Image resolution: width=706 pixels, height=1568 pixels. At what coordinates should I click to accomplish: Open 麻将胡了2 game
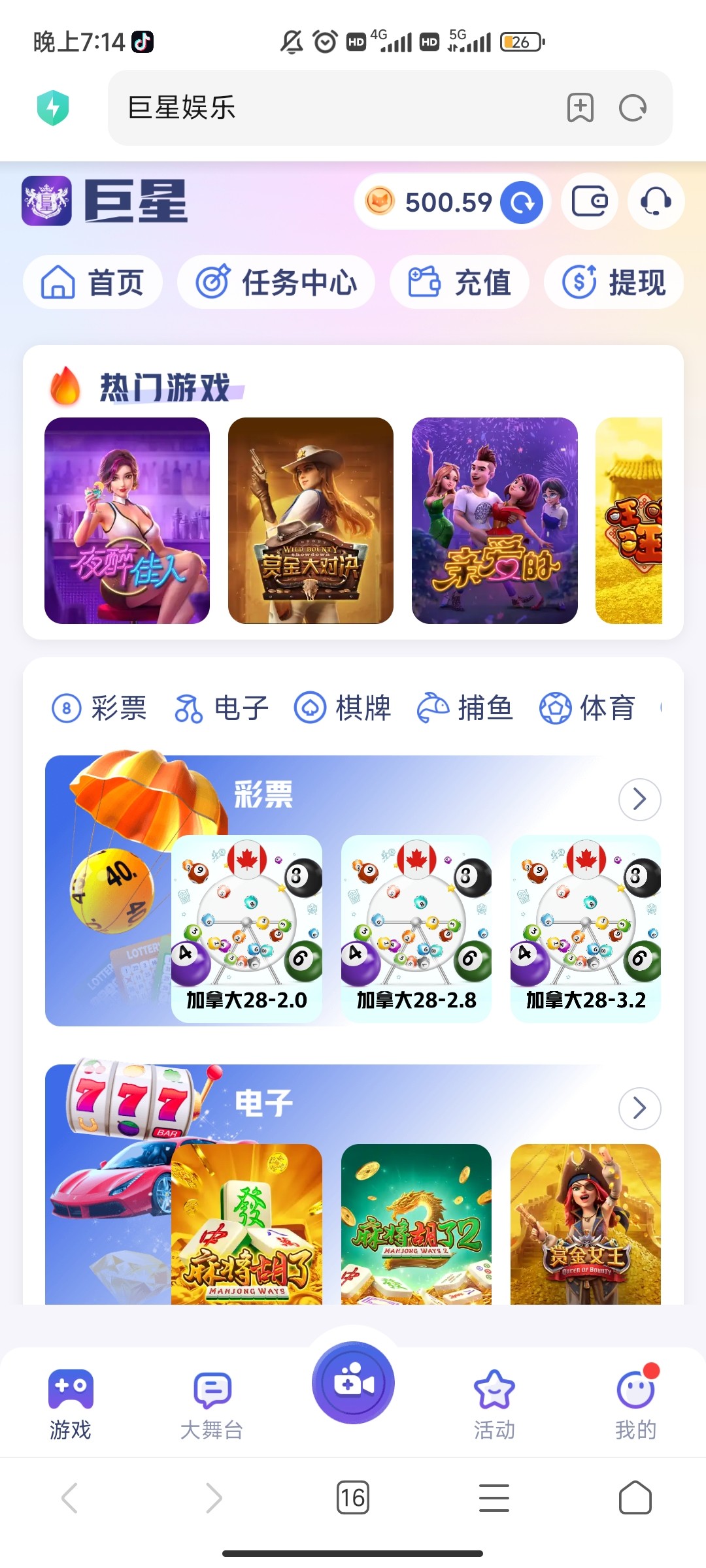416,1224
